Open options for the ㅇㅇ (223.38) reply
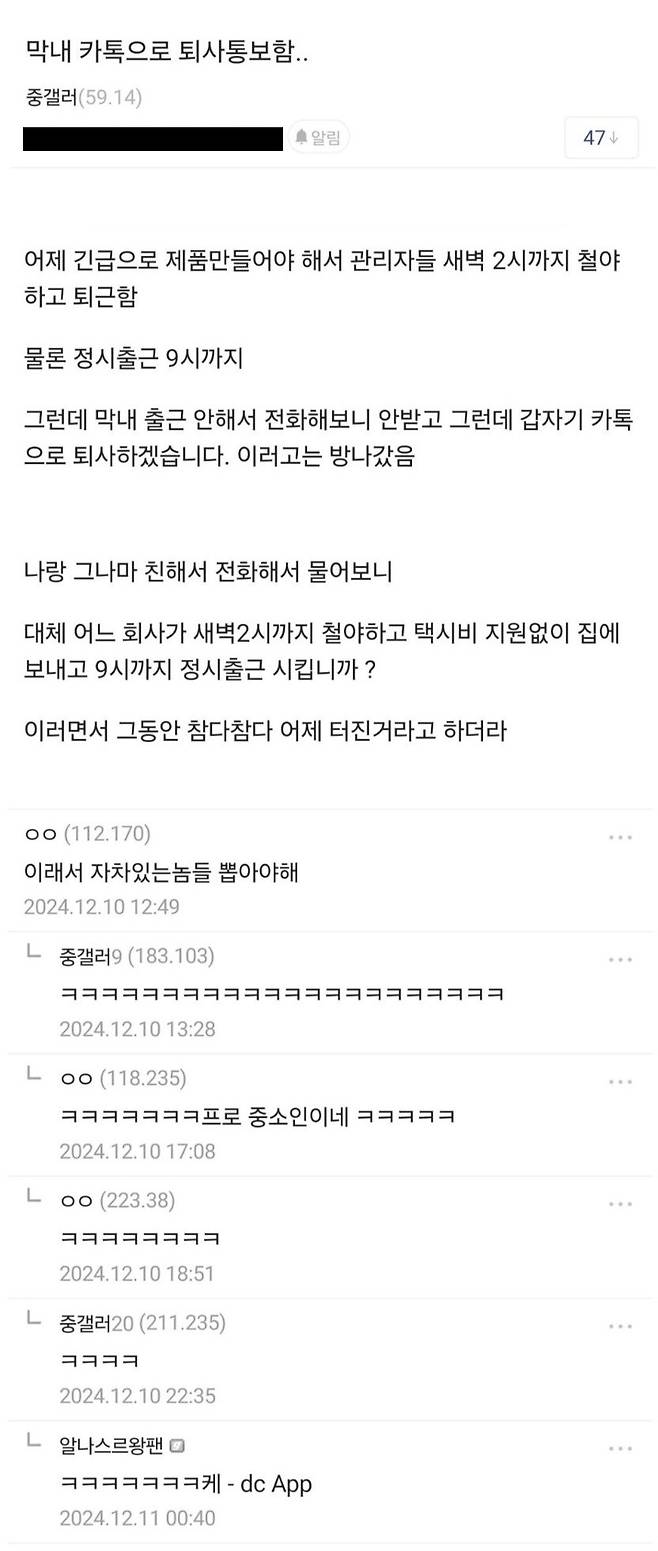Screen dimensions: 658x1551 [x=620, y=1204]
